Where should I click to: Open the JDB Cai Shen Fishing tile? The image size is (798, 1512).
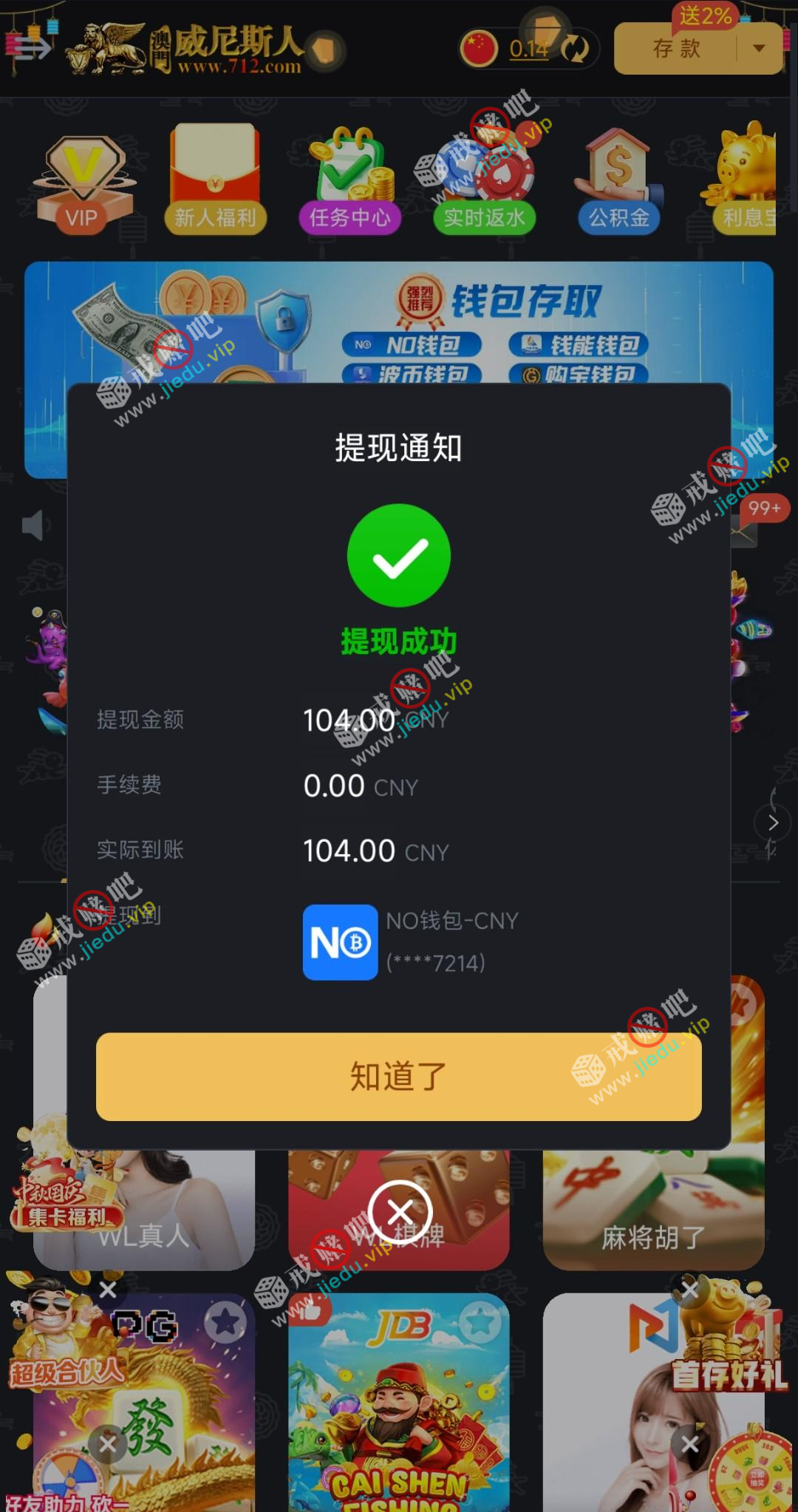click(x=398, y=1404)
